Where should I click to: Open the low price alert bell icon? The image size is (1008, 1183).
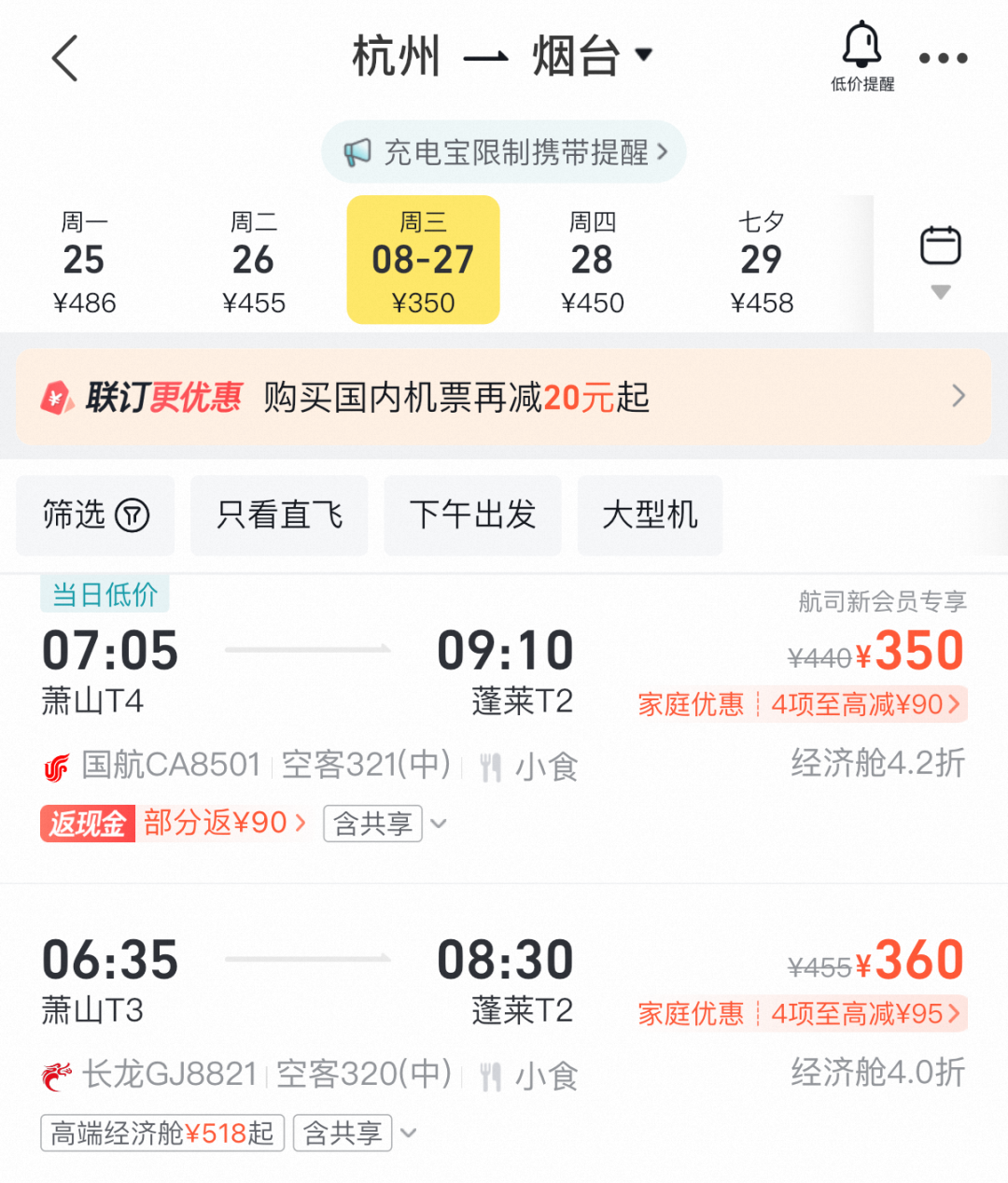[x=862, y=45]
